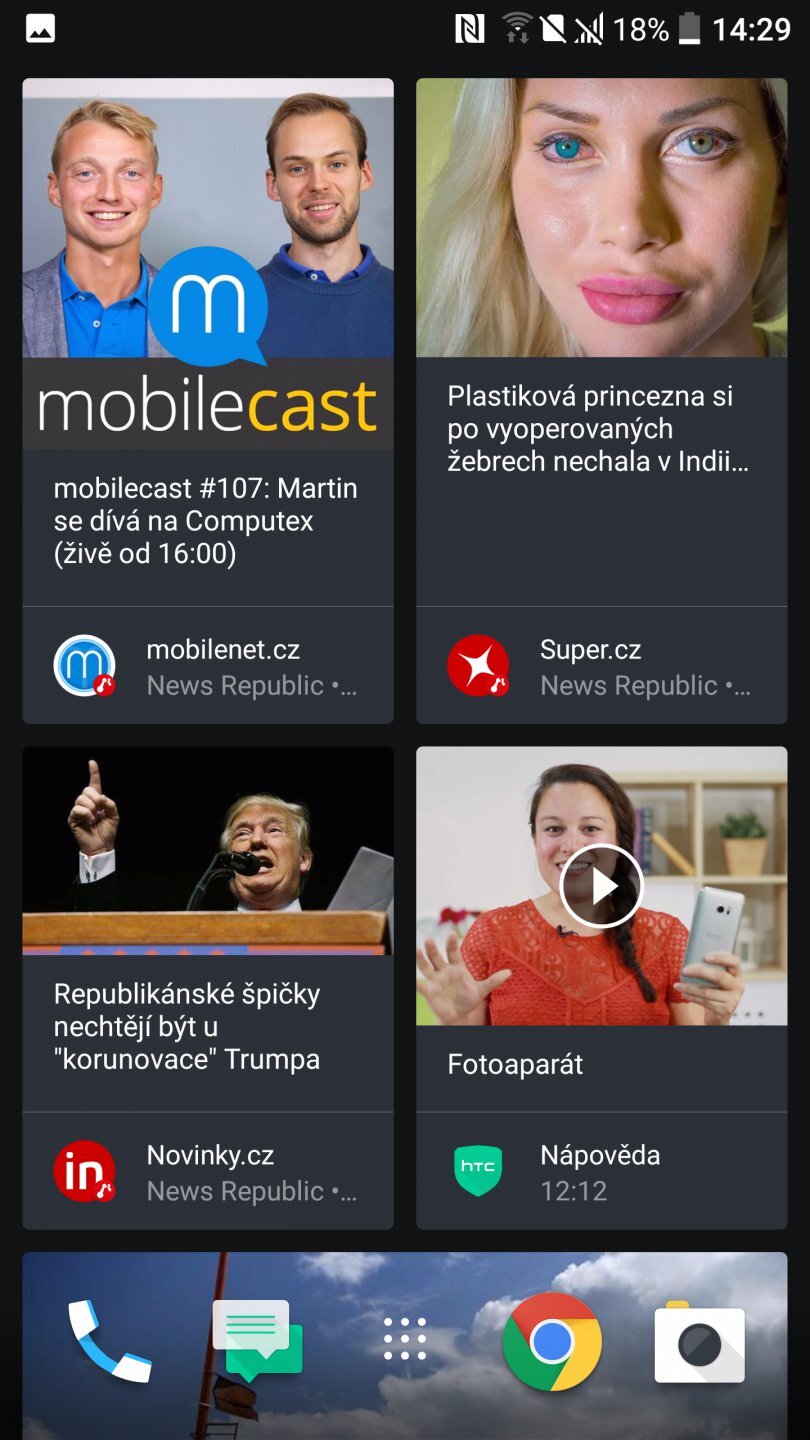The width and height of the screenshot is (810, 1440).
Task: Play the Fotoaparát help video
Action: (601, 886)
